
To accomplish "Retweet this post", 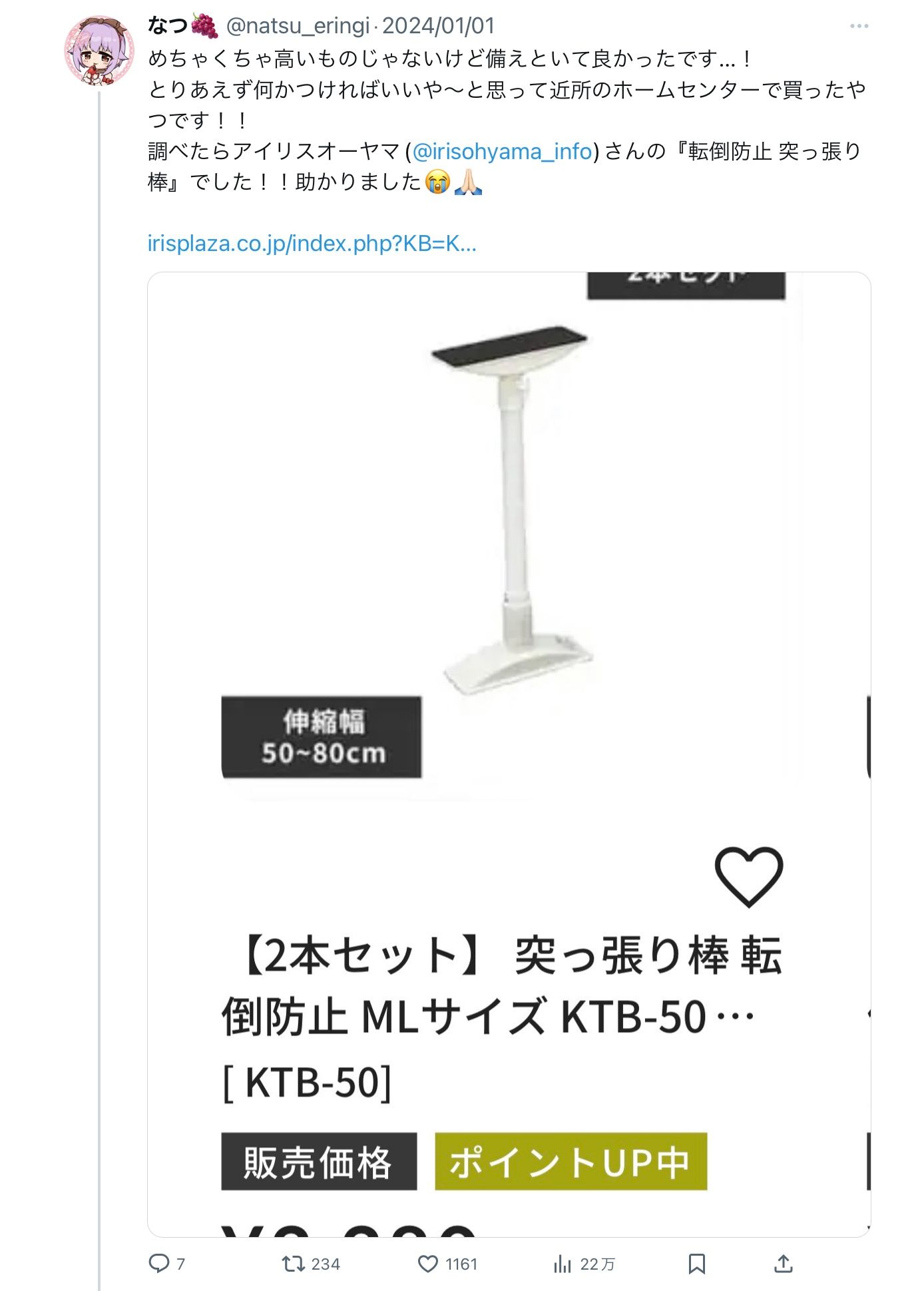I will [x=294, y=1263].
